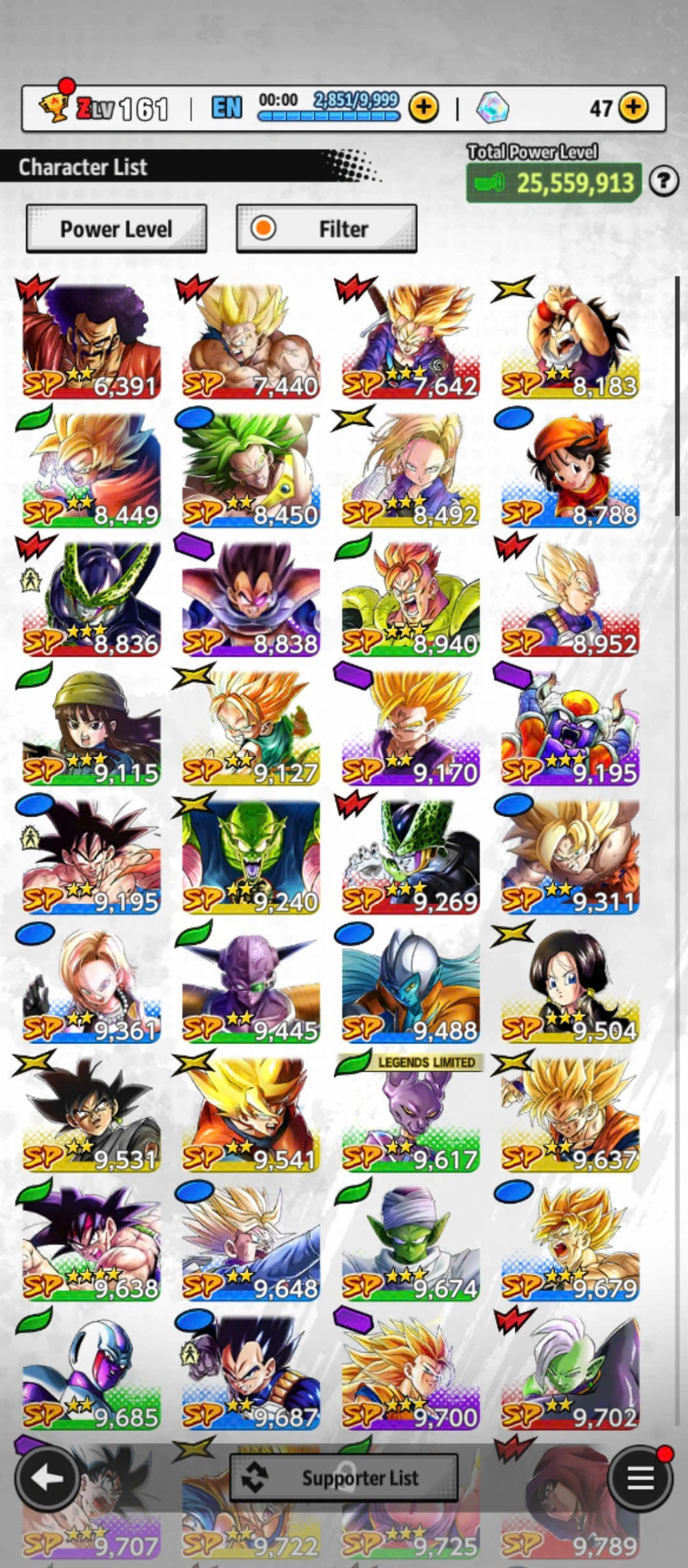Choose the character card rated 9,361
The width and height of the screenshot is (688, 1568).
tap(91, 985)
